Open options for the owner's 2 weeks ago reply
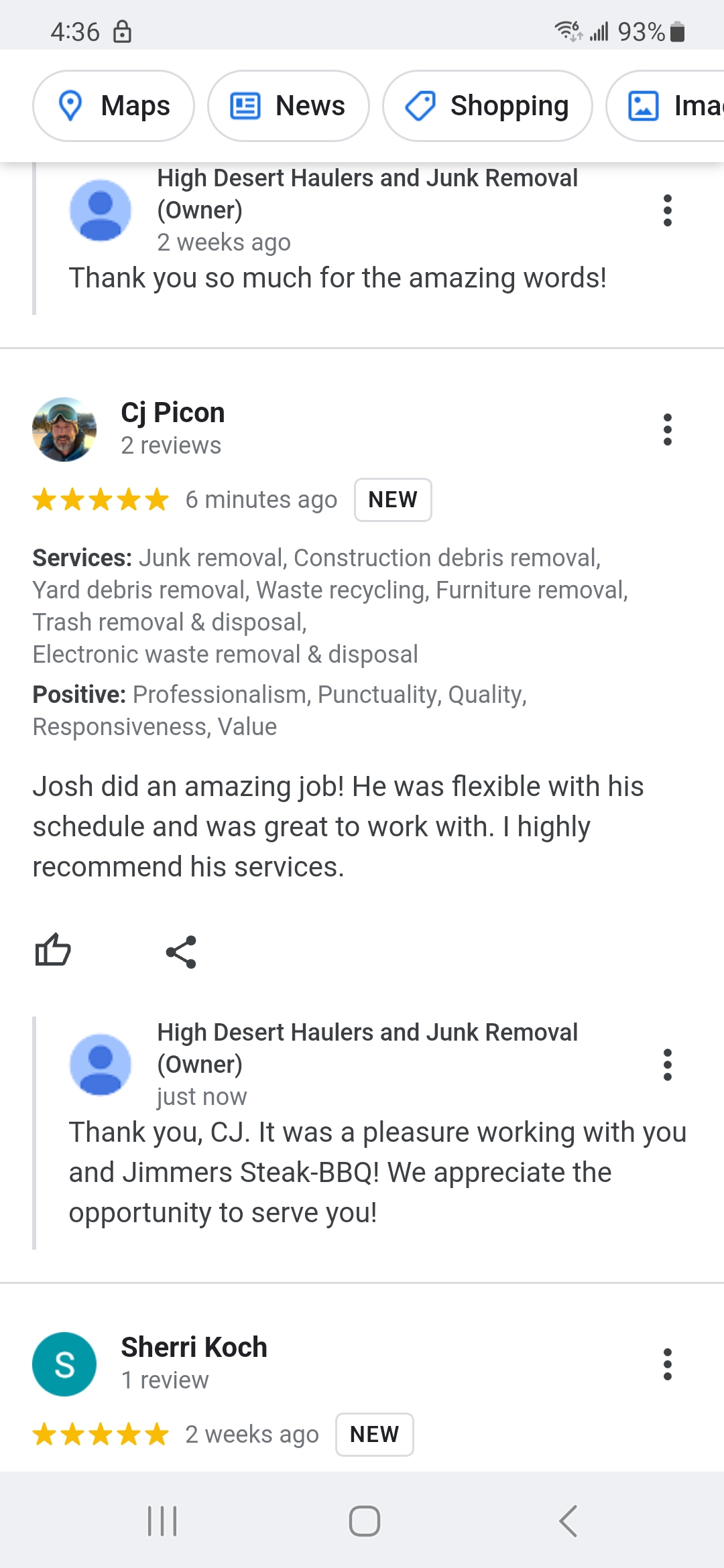Viewport: 724px width, 1568px height. point(667,210)
